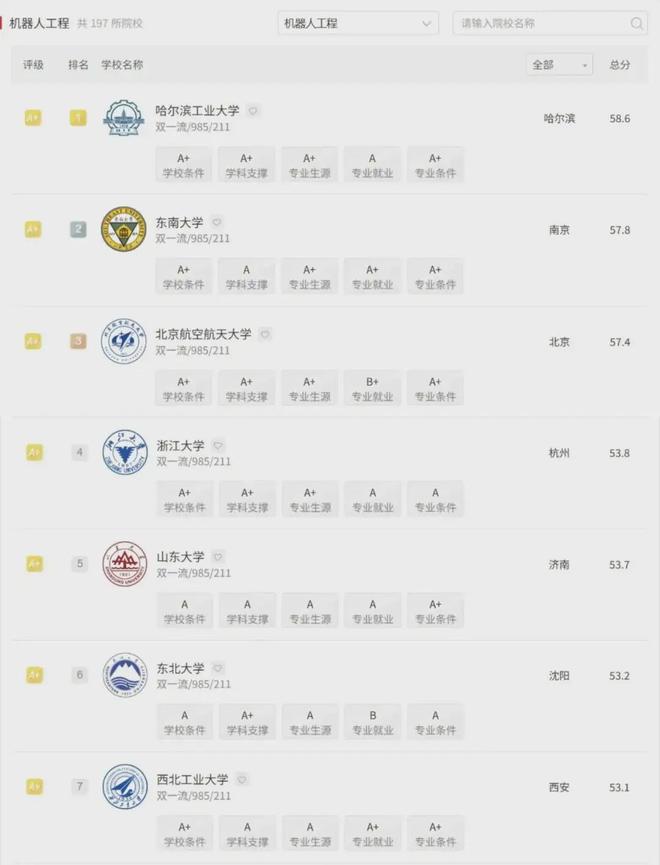Viewport: 660px width, 865px height.
Task: Favorite 东南大学 with heart icon
Action: (x=217, y=223)
